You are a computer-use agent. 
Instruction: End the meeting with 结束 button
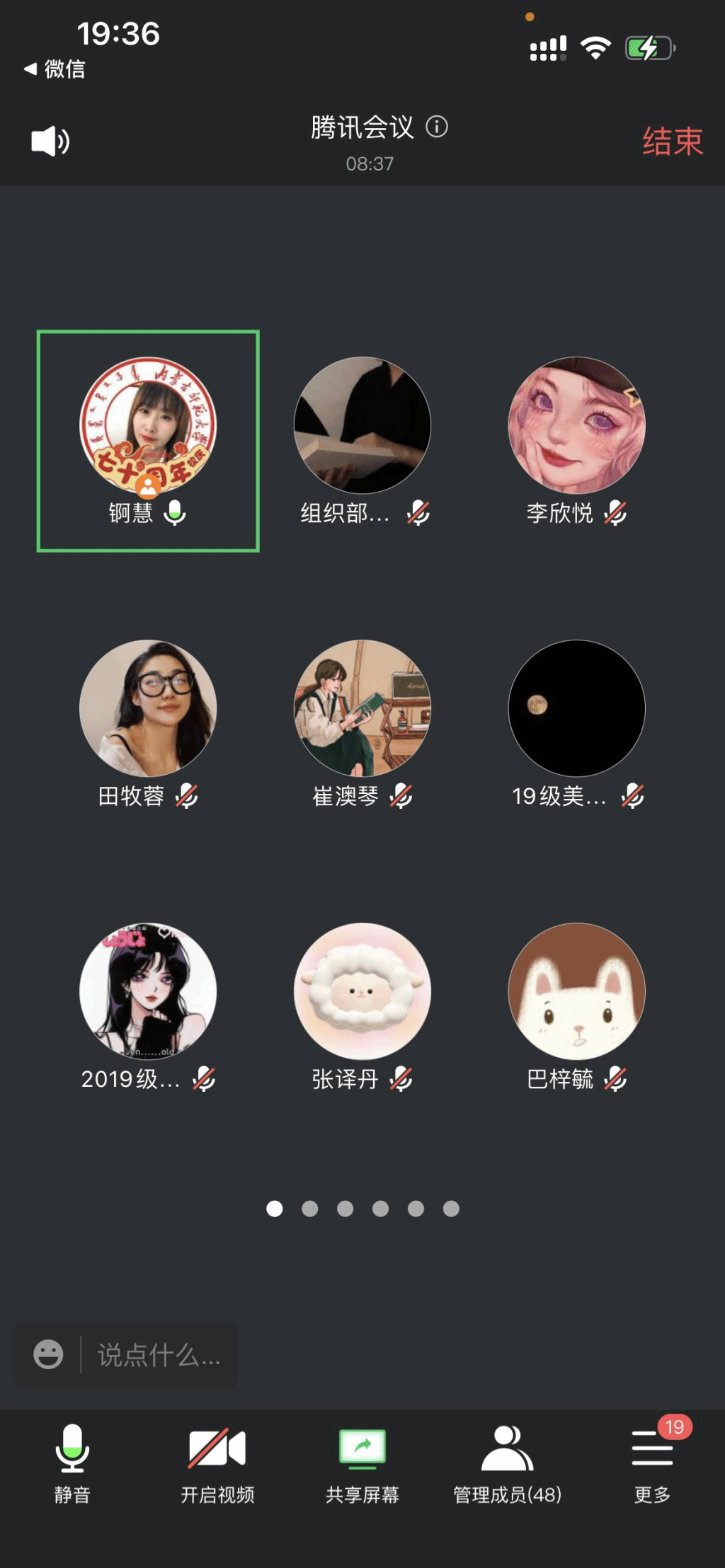671,140
